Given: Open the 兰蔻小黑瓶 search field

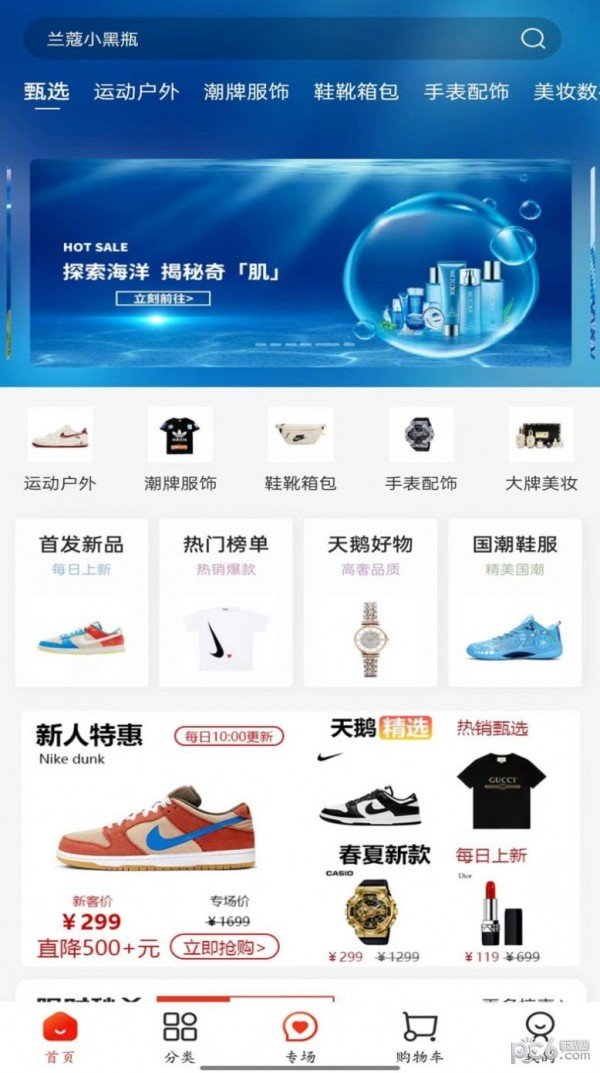Looking at the screenshot, I should click(270, 39).
